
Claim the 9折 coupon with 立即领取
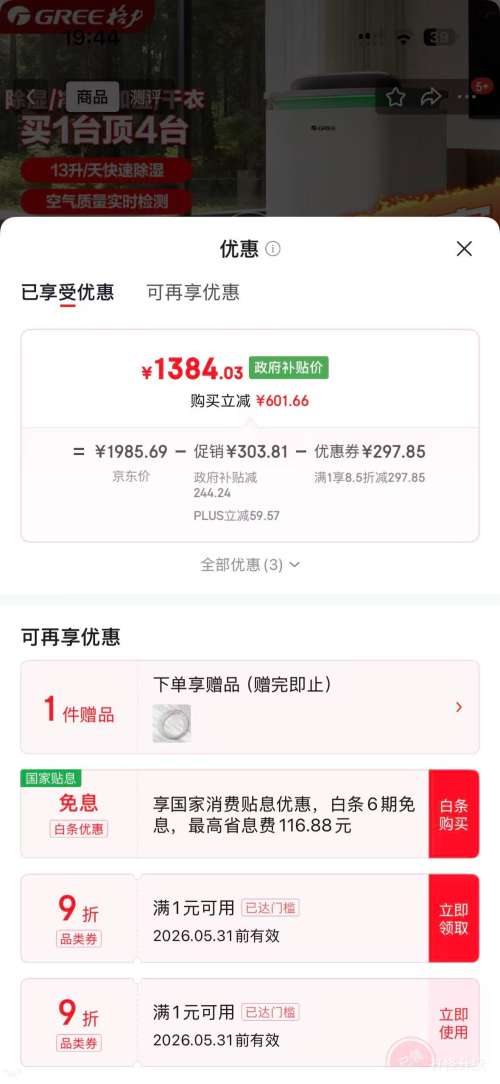(454, 918)
